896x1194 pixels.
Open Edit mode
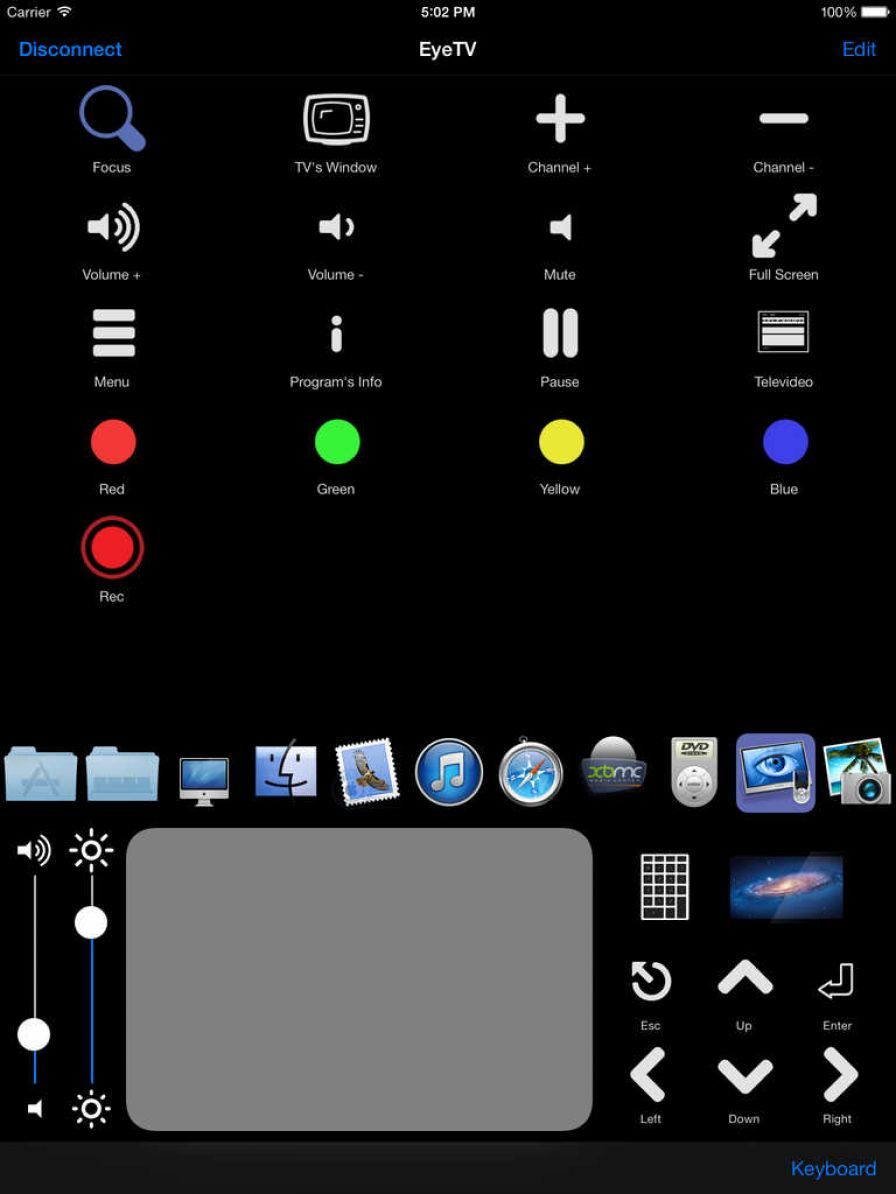[858, 49]
